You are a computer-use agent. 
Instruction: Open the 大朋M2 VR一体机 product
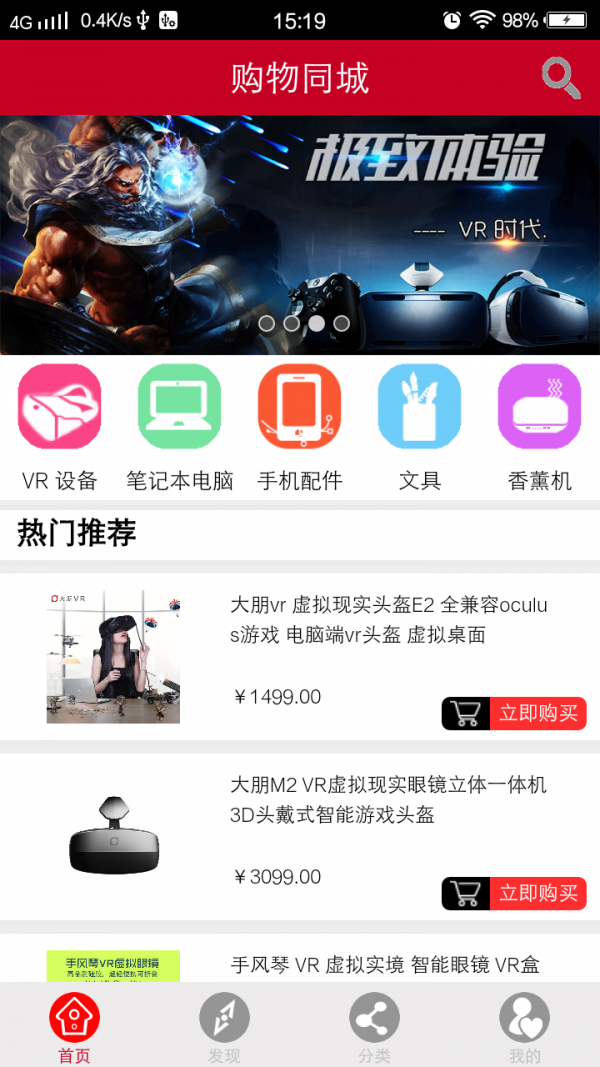[x=388, y=800]
